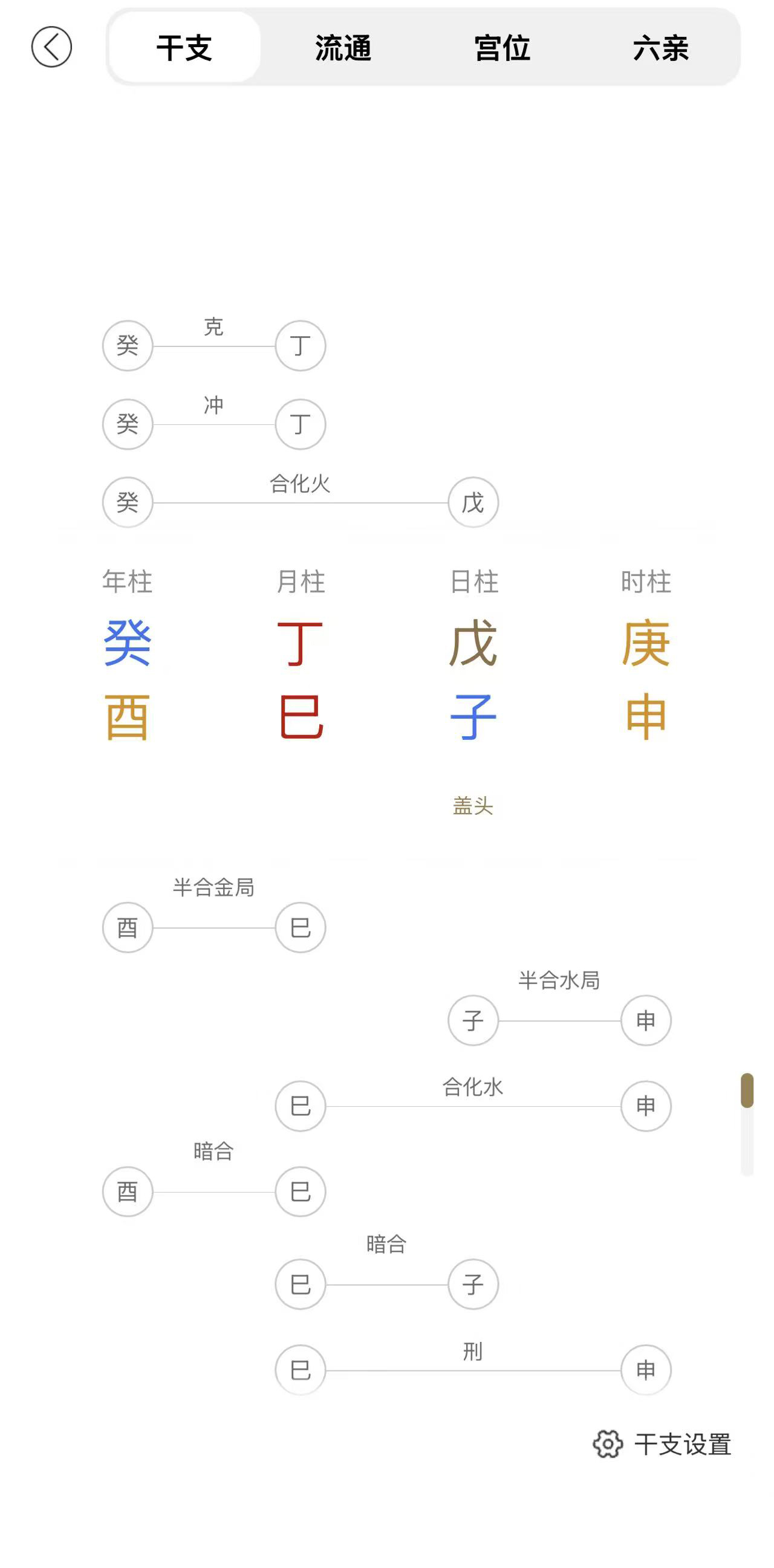Open 干支设置 settings
This screenshot has height=1568, width=774.
(x=663, y=1444)
